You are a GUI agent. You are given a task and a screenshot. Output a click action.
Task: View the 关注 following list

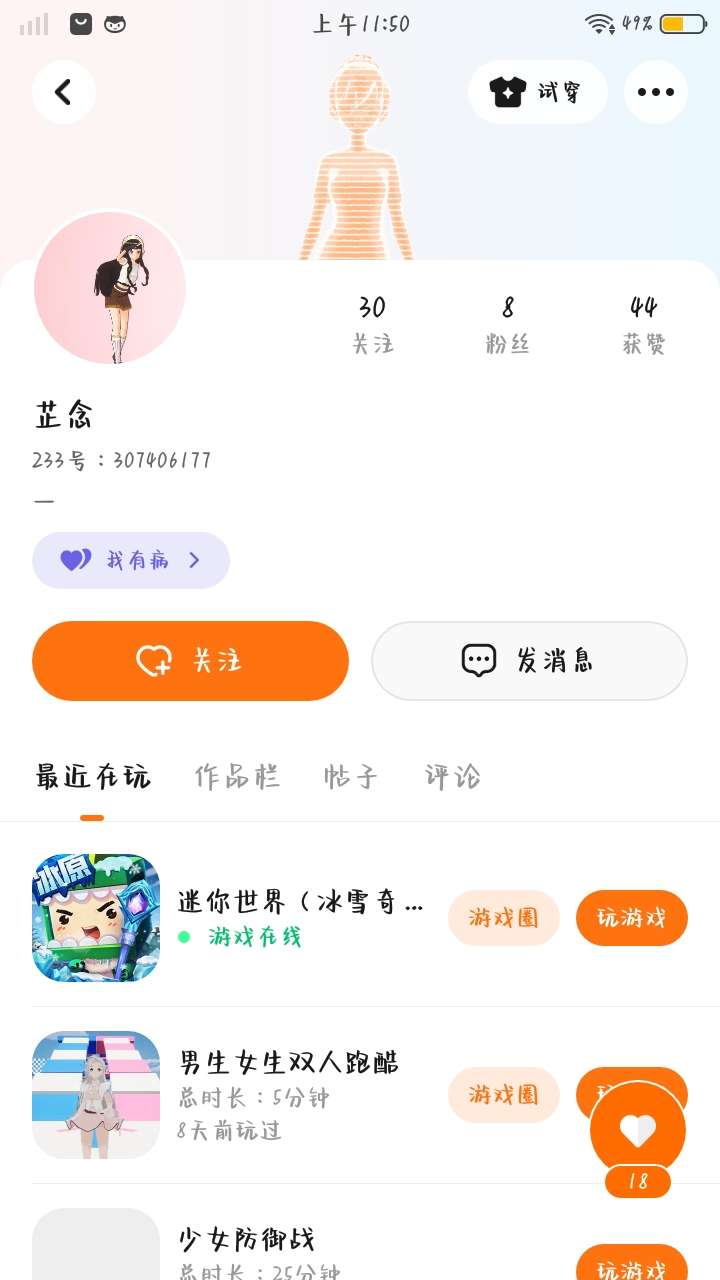372,324
